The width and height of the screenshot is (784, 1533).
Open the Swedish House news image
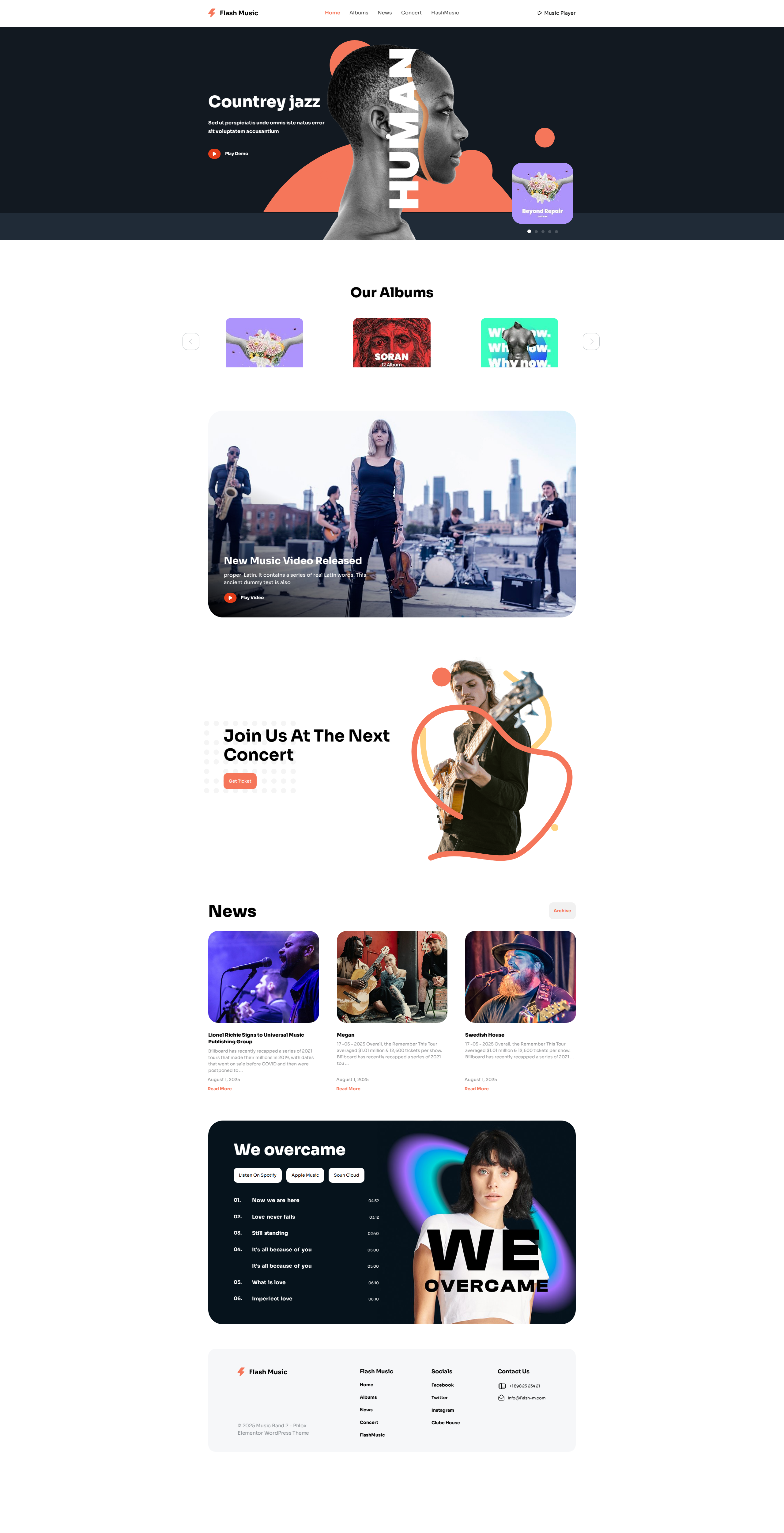520,977
